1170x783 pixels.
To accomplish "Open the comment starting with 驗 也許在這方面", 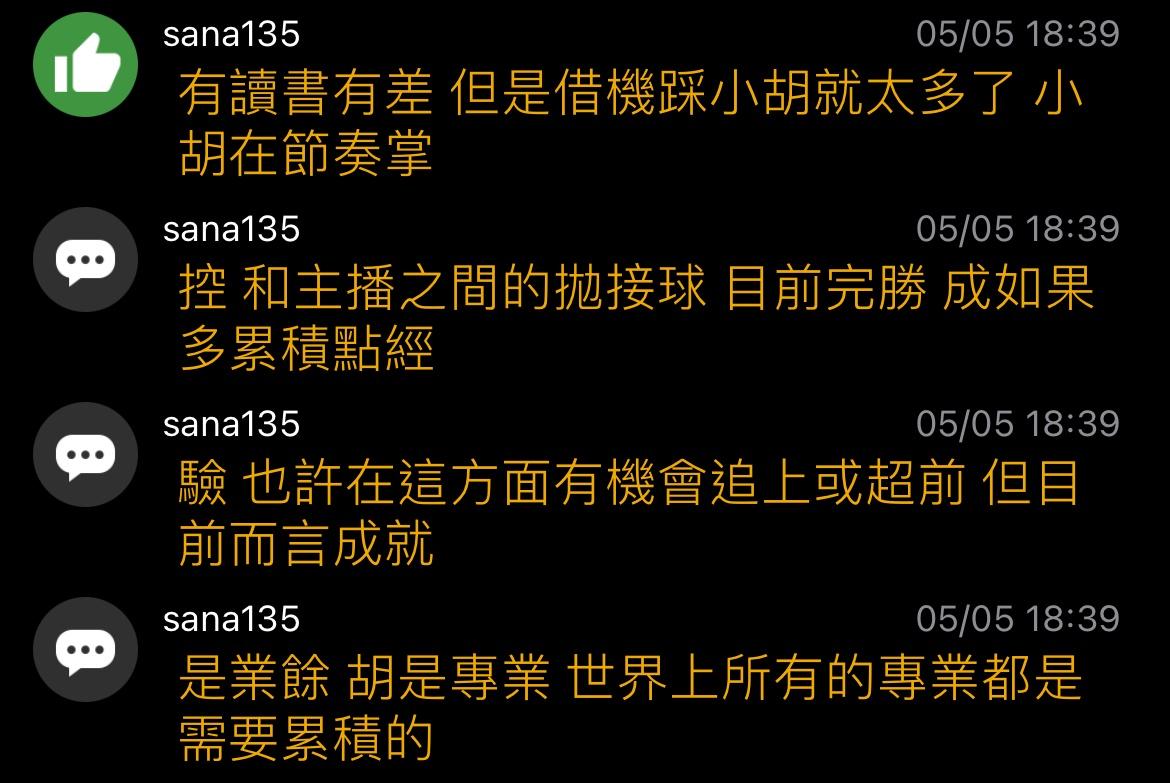I will click(630, 514).
